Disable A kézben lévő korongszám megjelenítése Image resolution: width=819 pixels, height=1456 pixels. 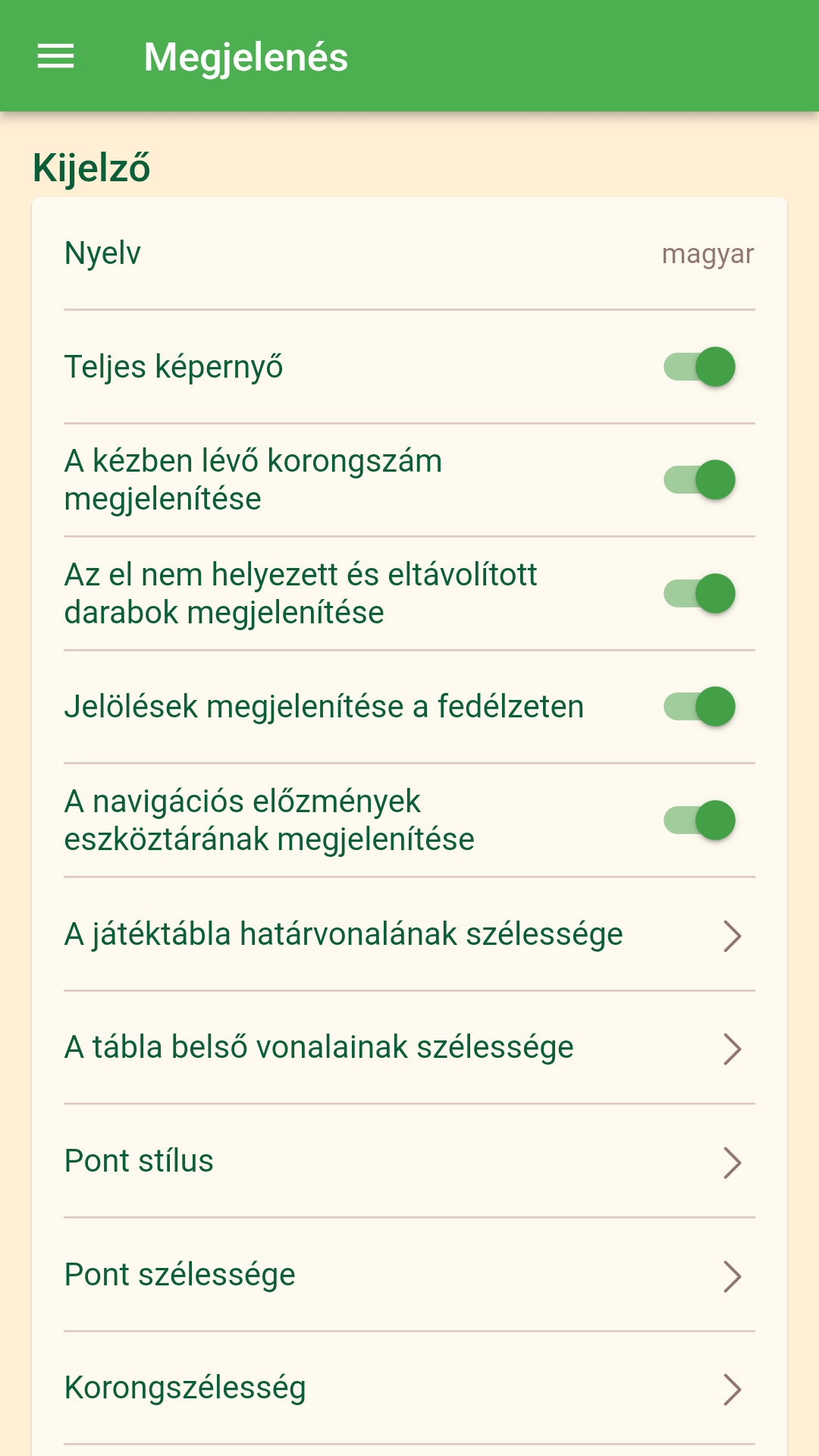[699, 480]
